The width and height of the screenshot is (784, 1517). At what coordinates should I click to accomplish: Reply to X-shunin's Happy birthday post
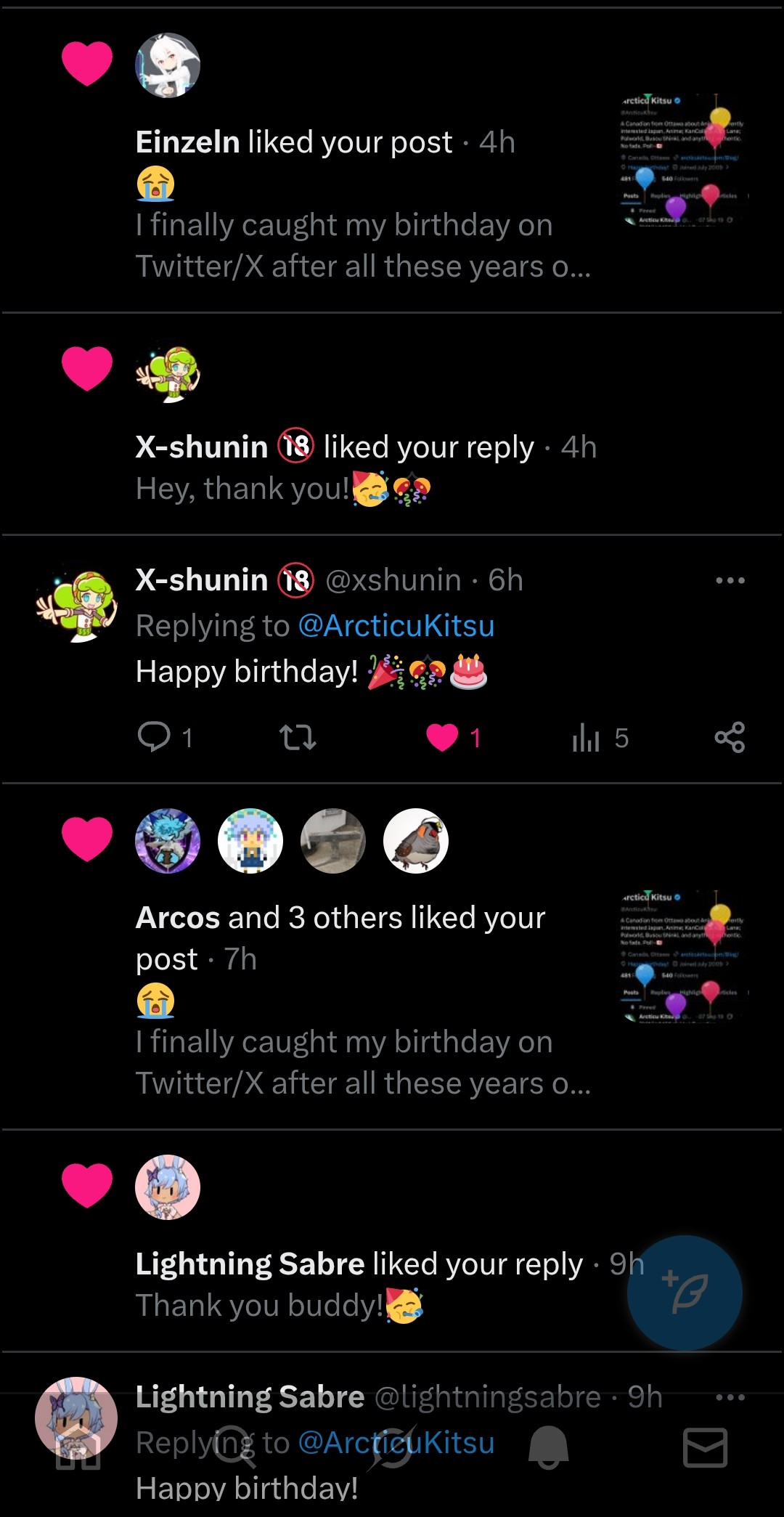pyautogui.click(x=154, y=737)
